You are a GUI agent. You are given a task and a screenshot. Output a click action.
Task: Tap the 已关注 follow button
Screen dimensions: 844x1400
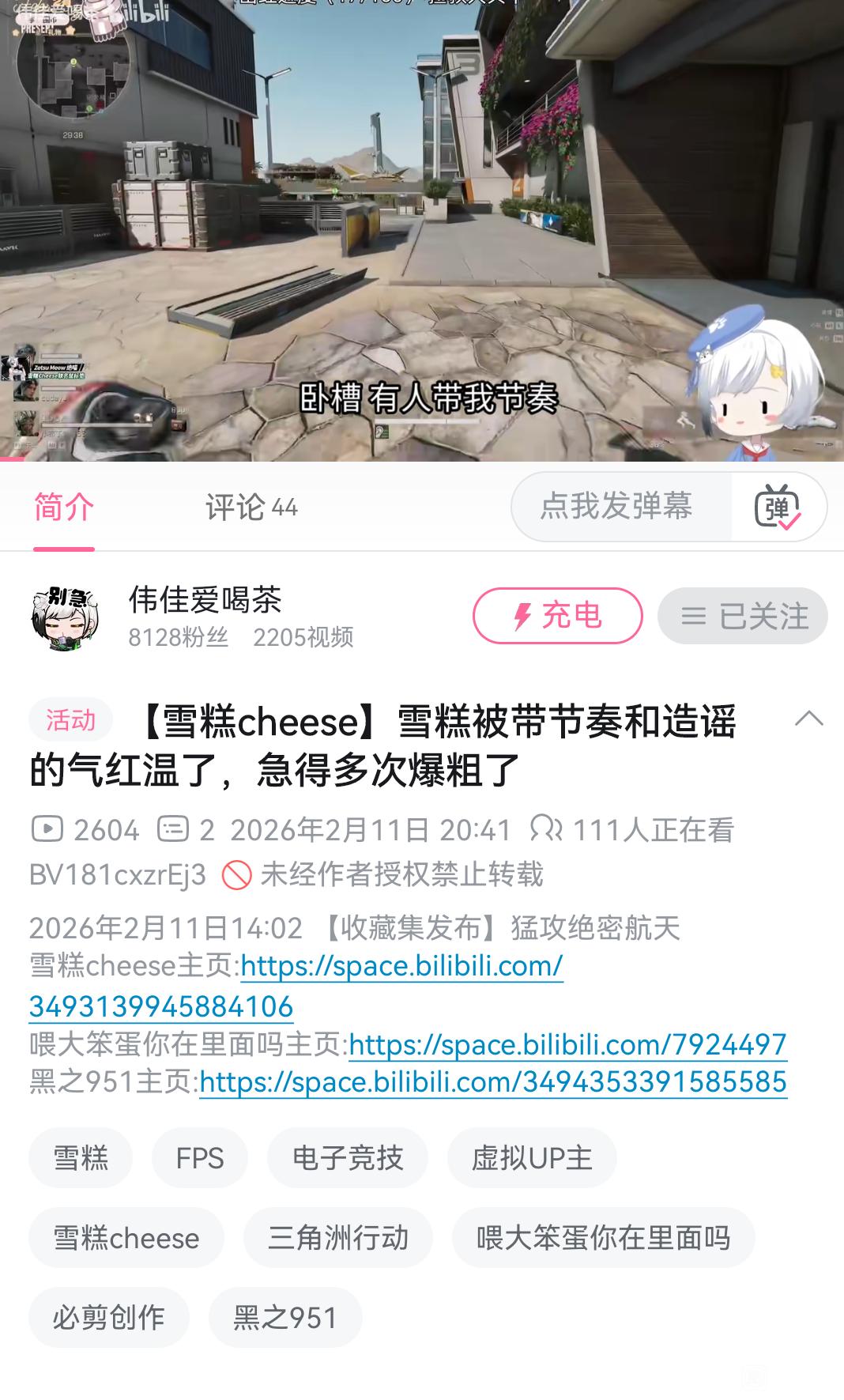coord(743,616)
